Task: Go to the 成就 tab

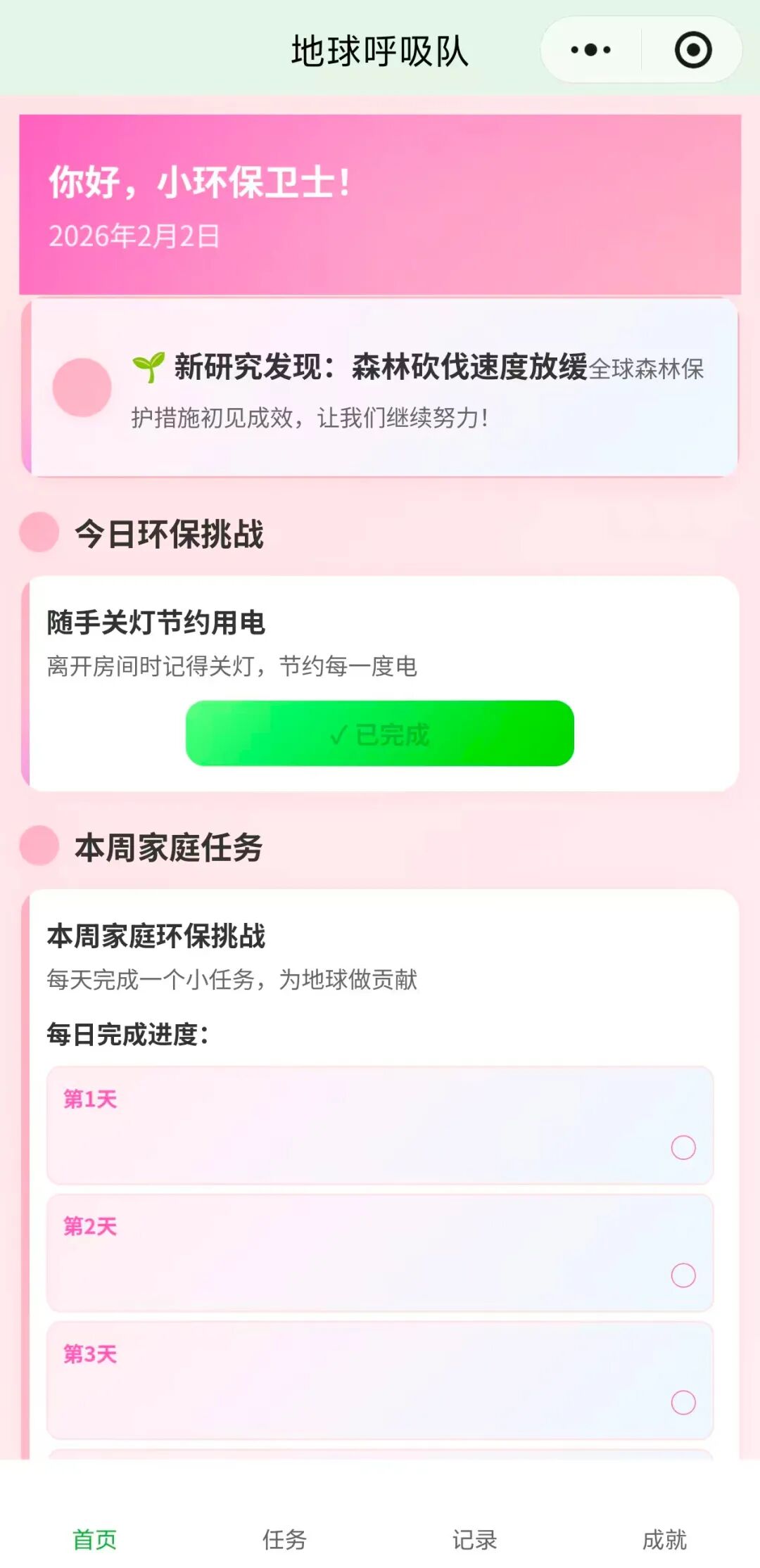Action: (x=664, y=1538)
